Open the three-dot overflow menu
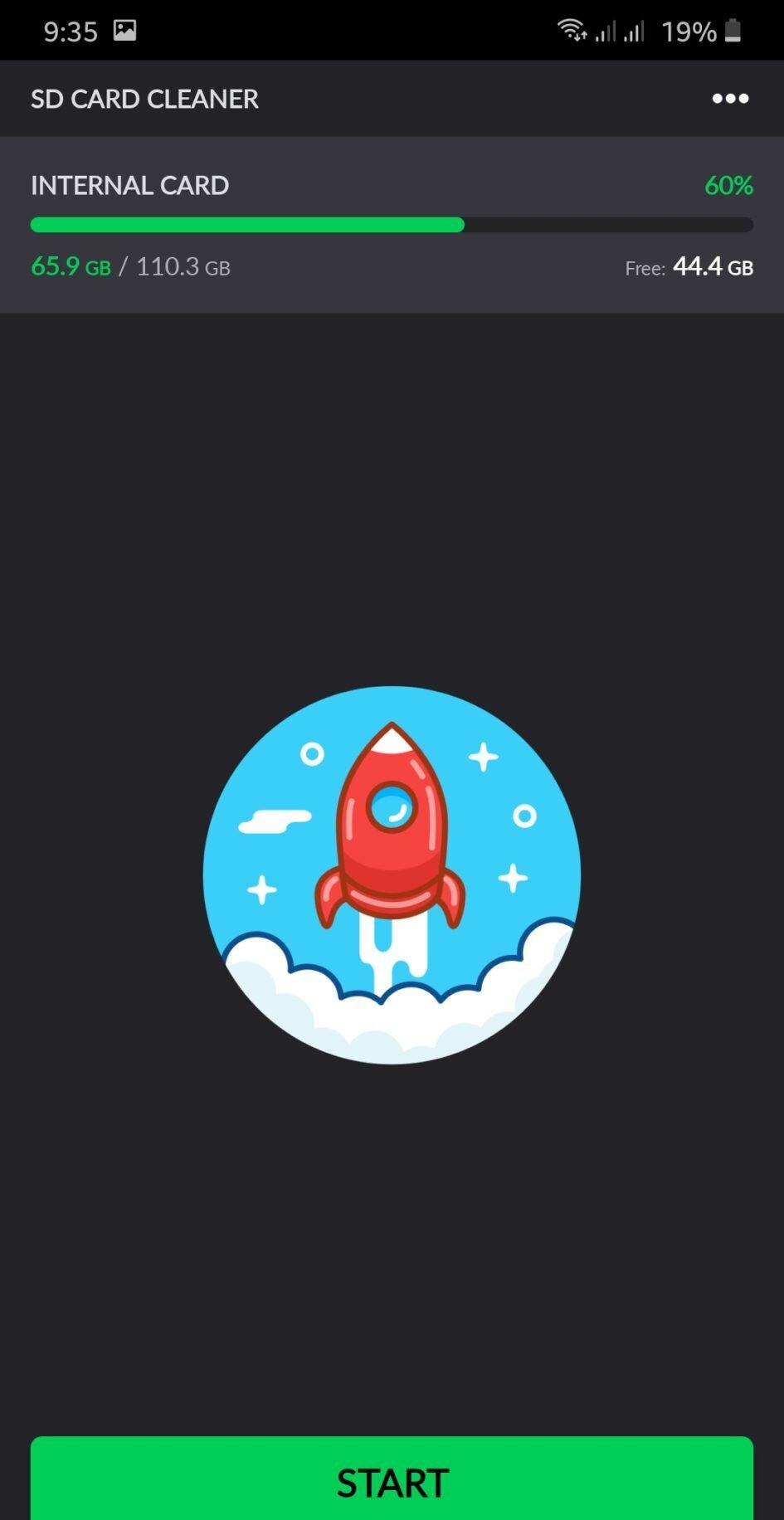Image resolution: width=784 pixels, height=1520 pixels. click(730, 99)
